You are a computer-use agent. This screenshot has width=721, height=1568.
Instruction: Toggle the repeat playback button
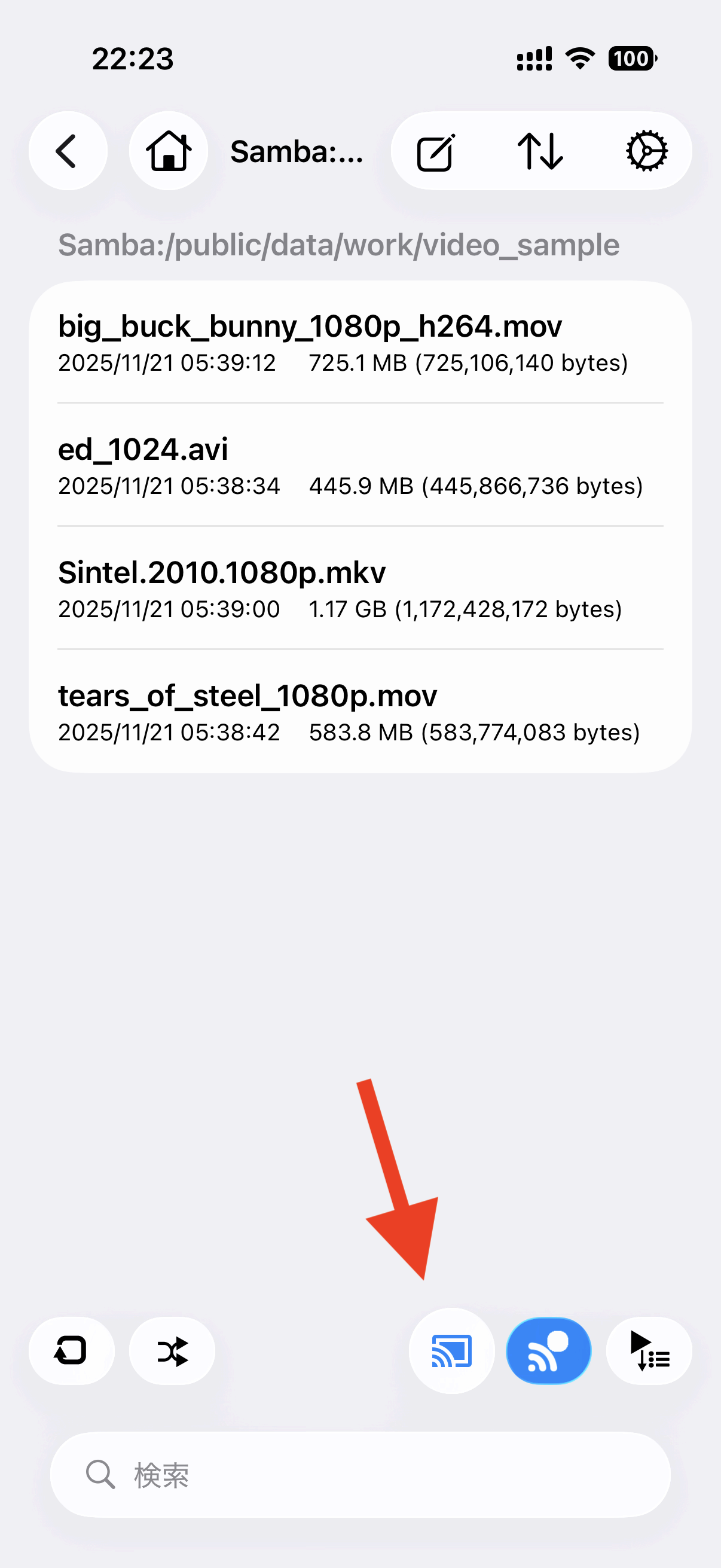[71, 1351]
